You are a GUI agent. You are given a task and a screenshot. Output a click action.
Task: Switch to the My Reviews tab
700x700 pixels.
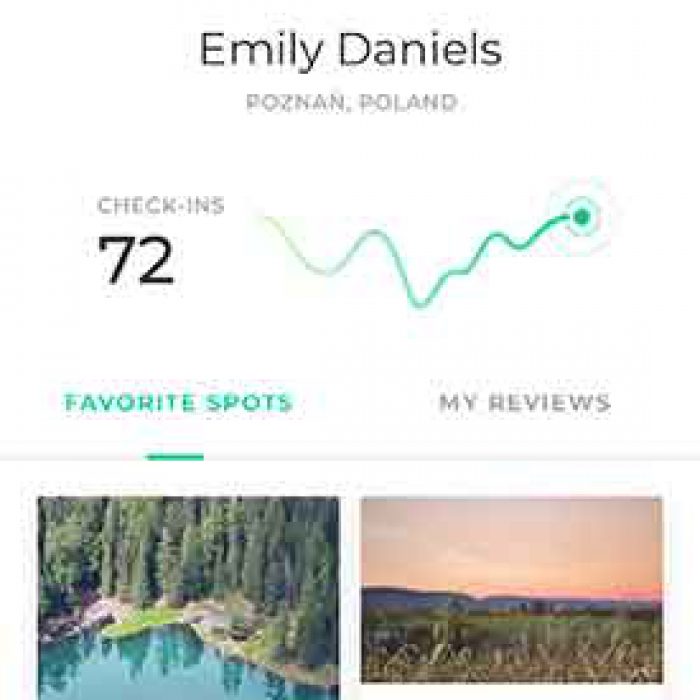click(x=524, y=403)
